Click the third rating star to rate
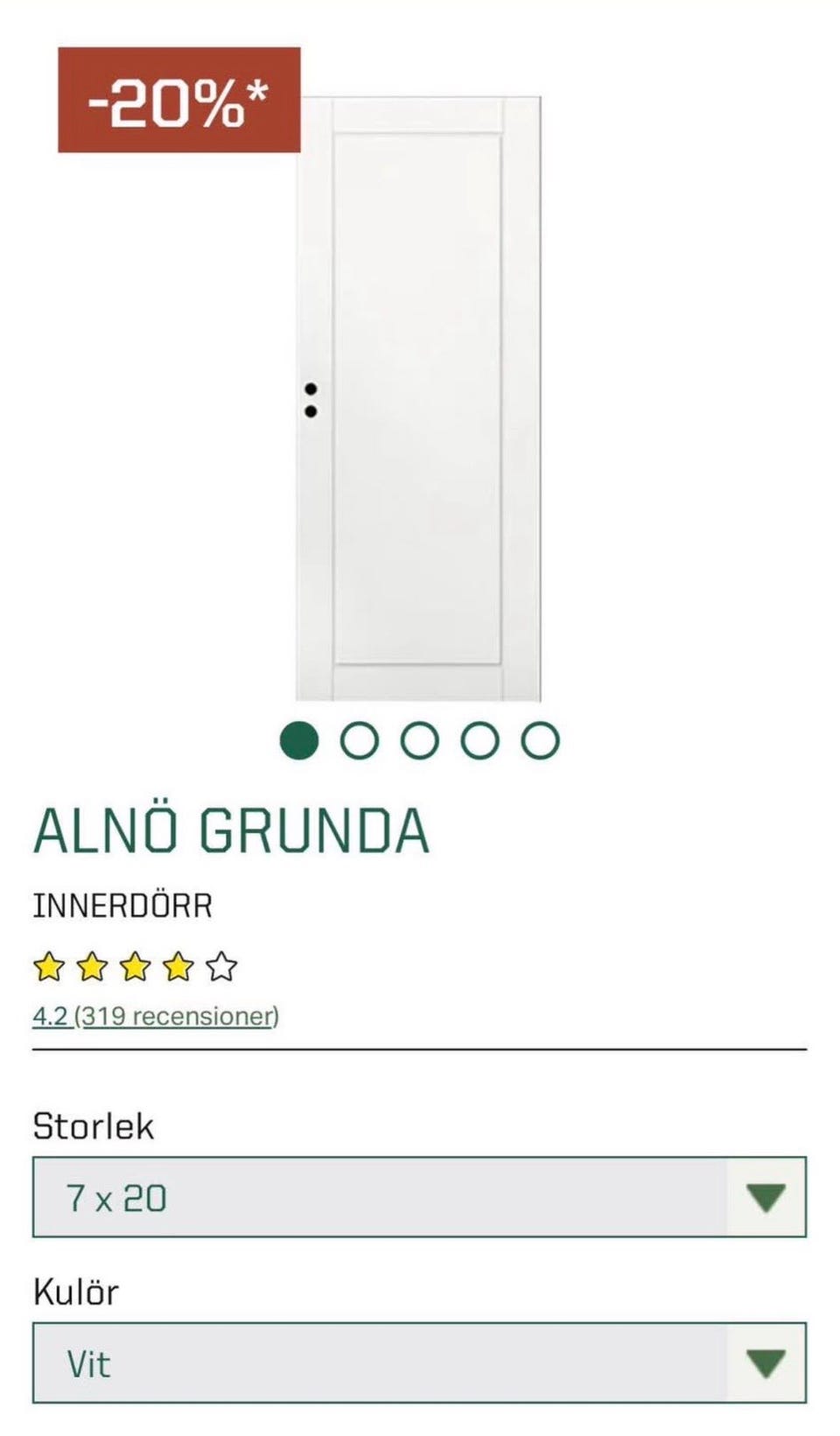 pyautogui.click(x=136, y=965)
